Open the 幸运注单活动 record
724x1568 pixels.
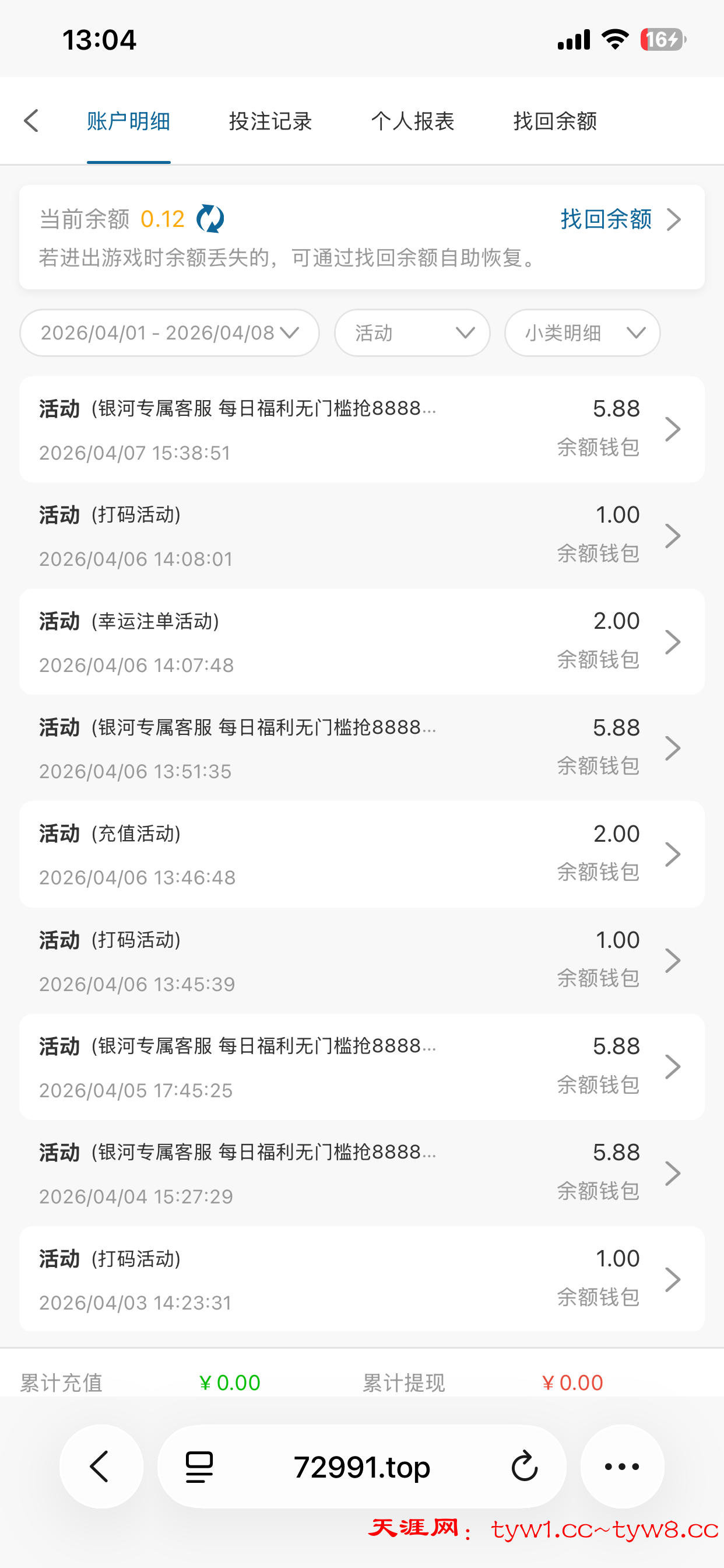(361, 642)
